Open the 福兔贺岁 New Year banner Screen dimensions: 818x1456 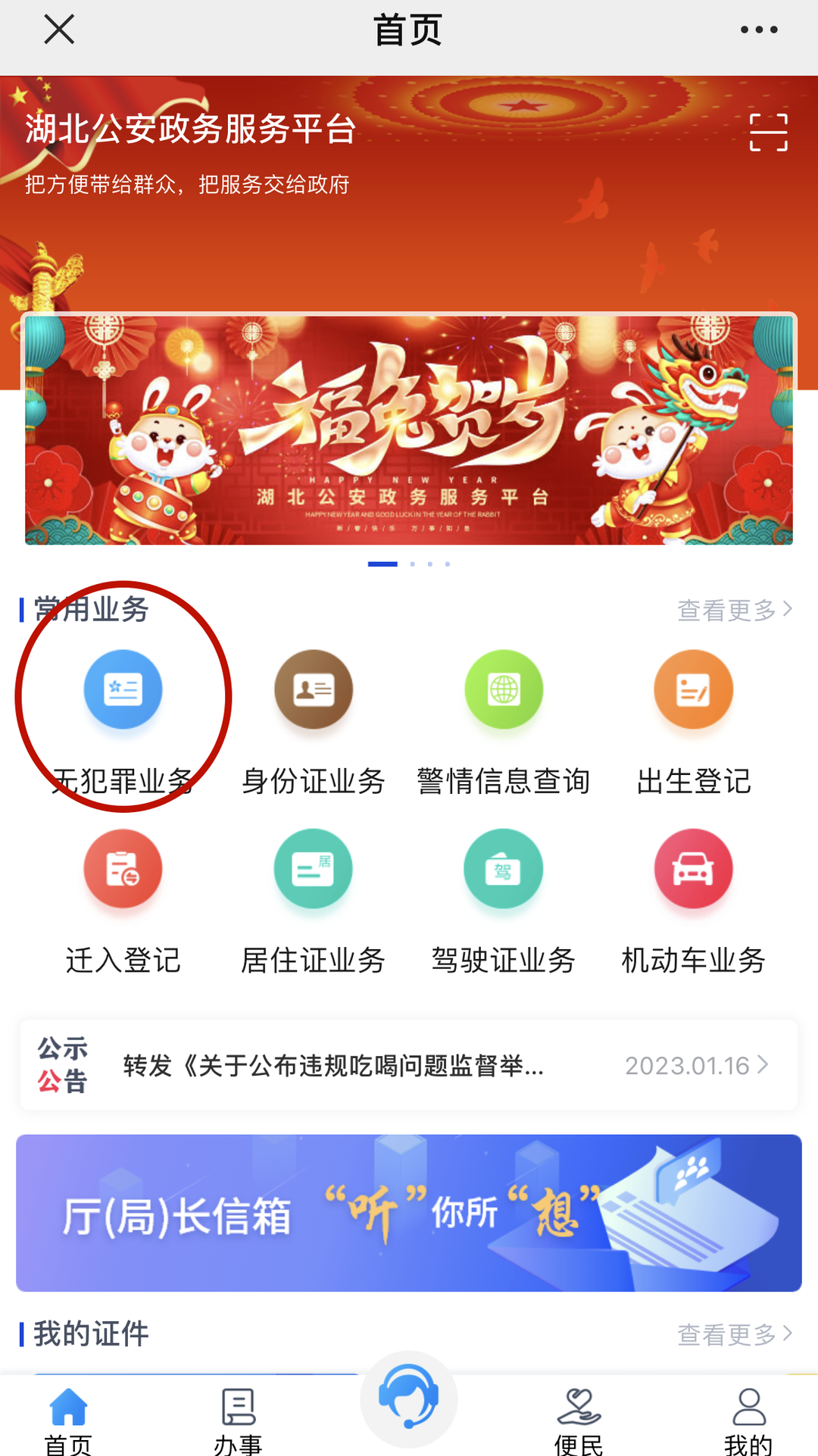pyautogui.click(x=409, y=429)
